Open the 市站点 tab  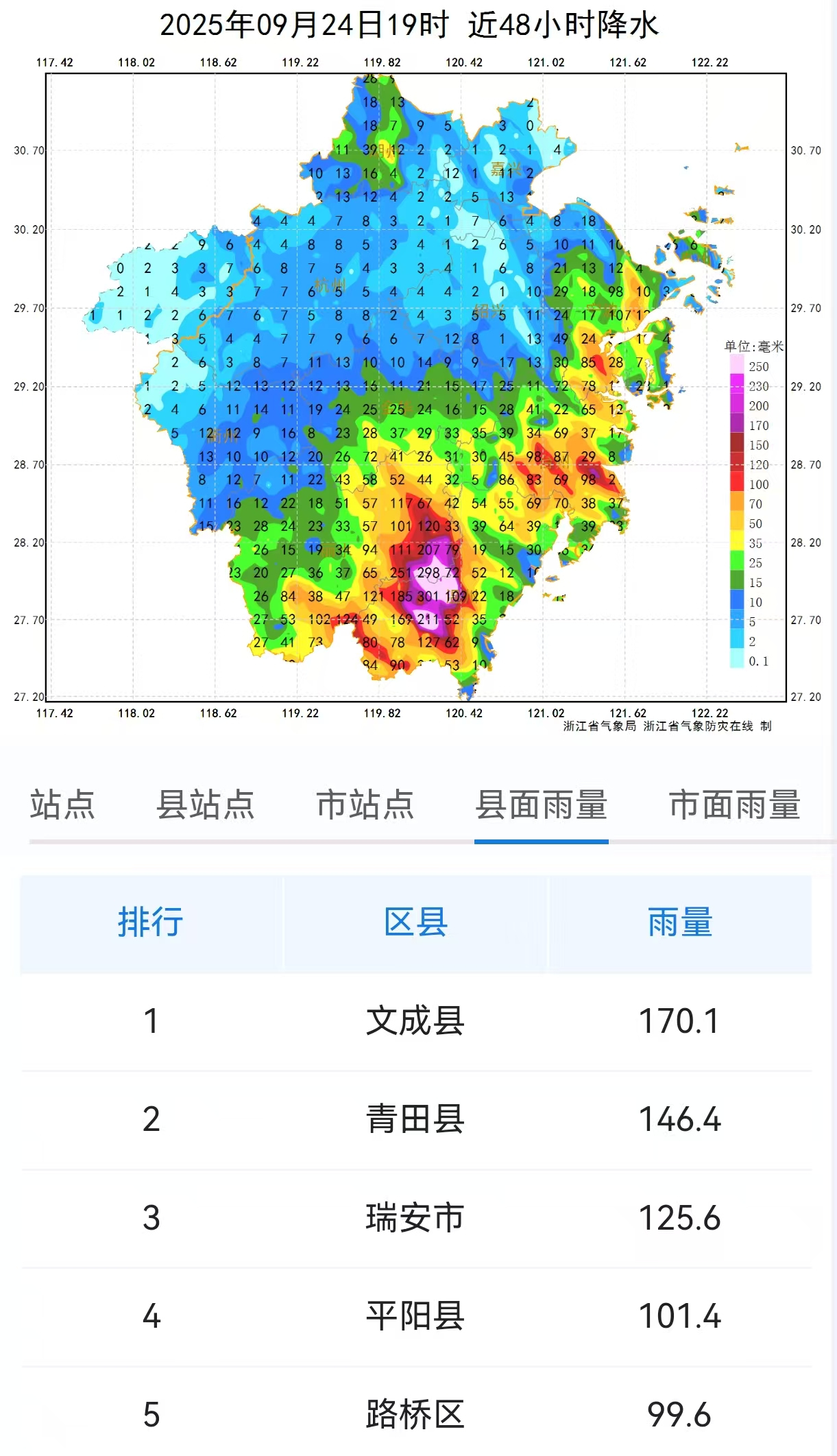[365, 804]
